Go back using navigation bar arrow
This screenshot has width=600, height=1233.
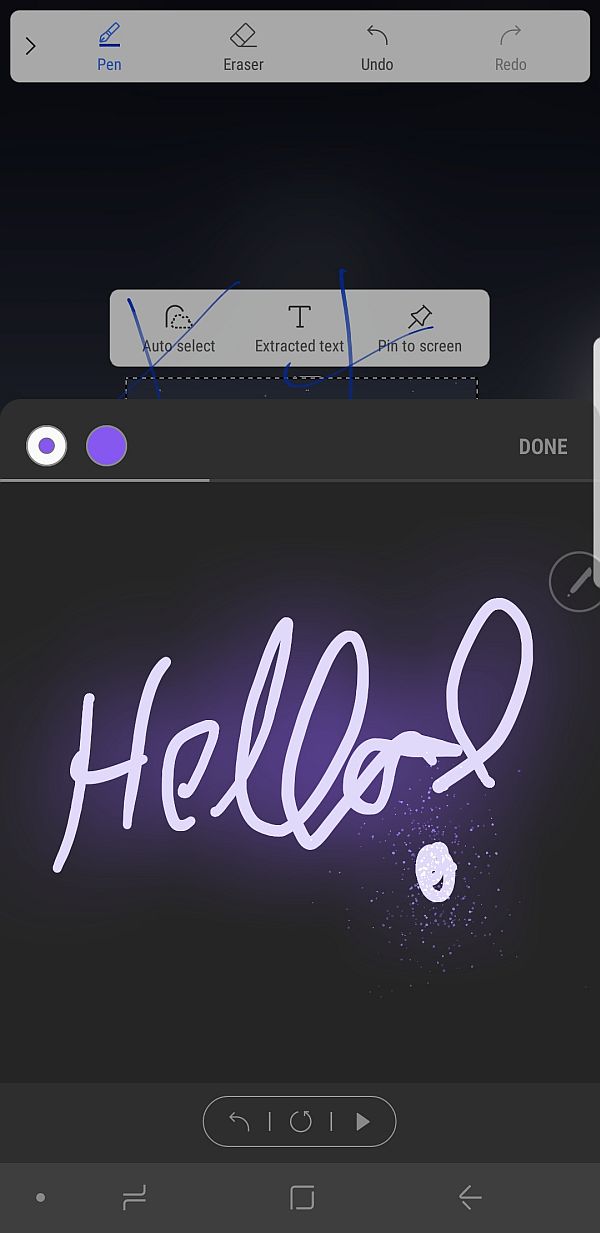[x=469, y=1197]
